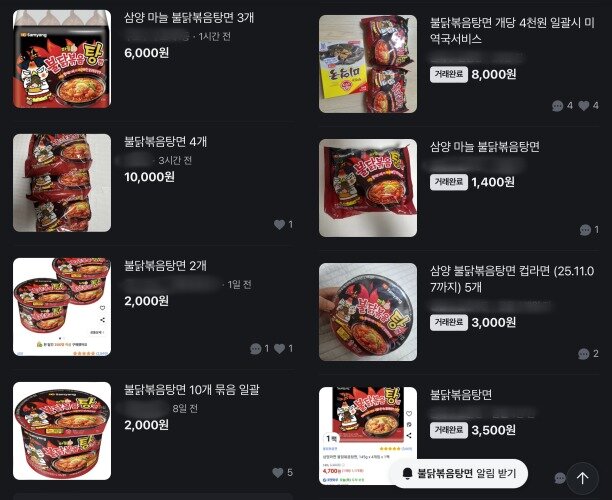Viewport: 612px width, 500px height.
Task: View the 1,400원 삼양 마늘 불닭볶음탕면 listing
Action: (x=484, y=147)
